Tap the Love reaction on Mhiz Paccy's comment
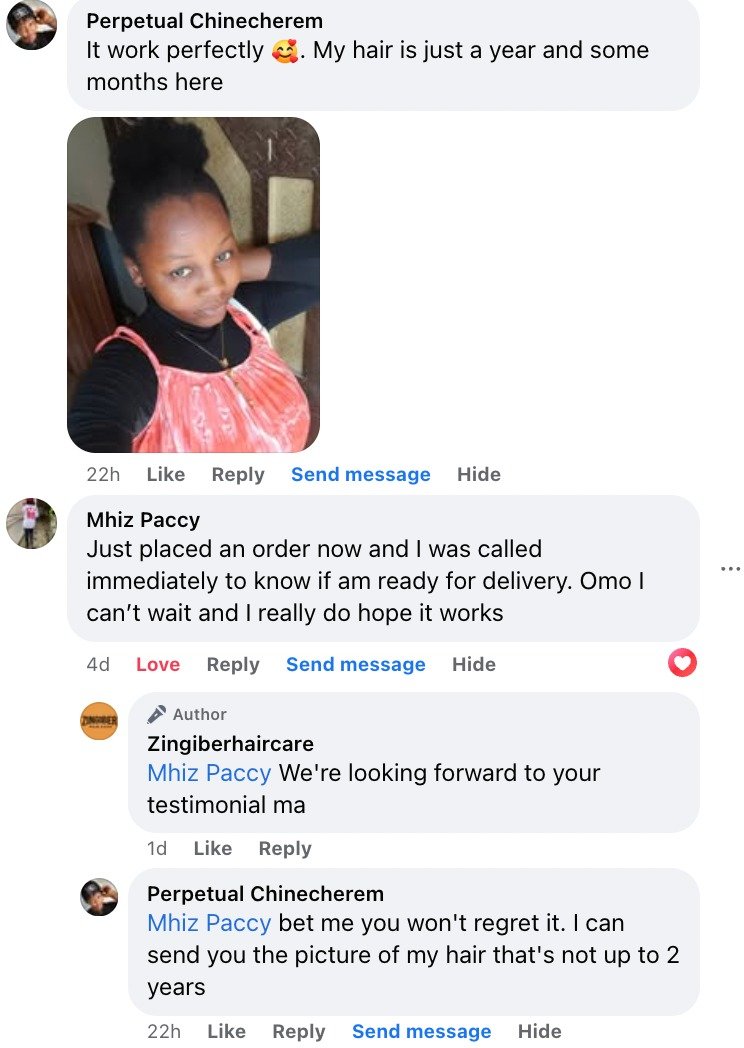Image resolution: width=744 pixels, height=1048 pixels. [157, 665]
